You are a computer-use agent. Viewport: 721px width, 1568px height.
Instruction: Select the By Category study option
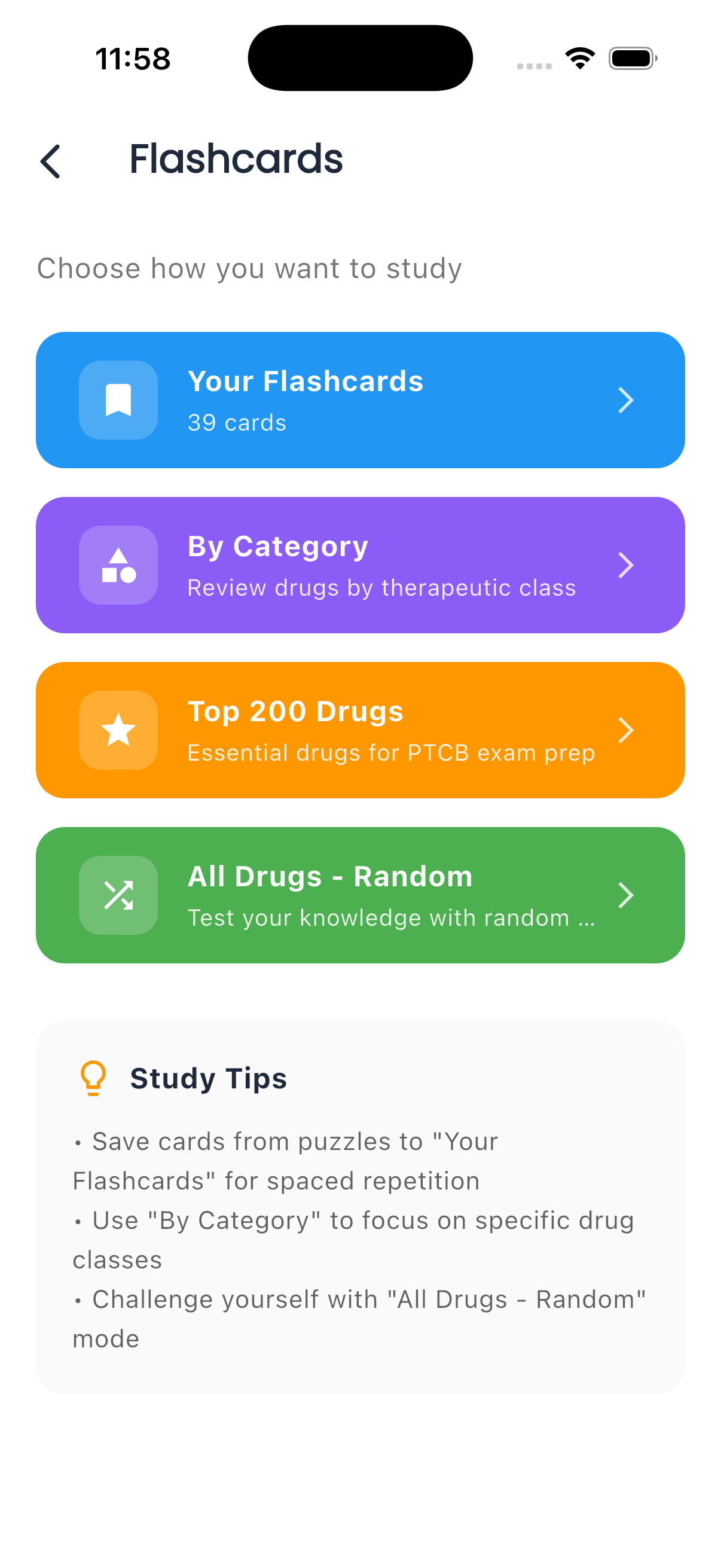[x=361, y=565]
